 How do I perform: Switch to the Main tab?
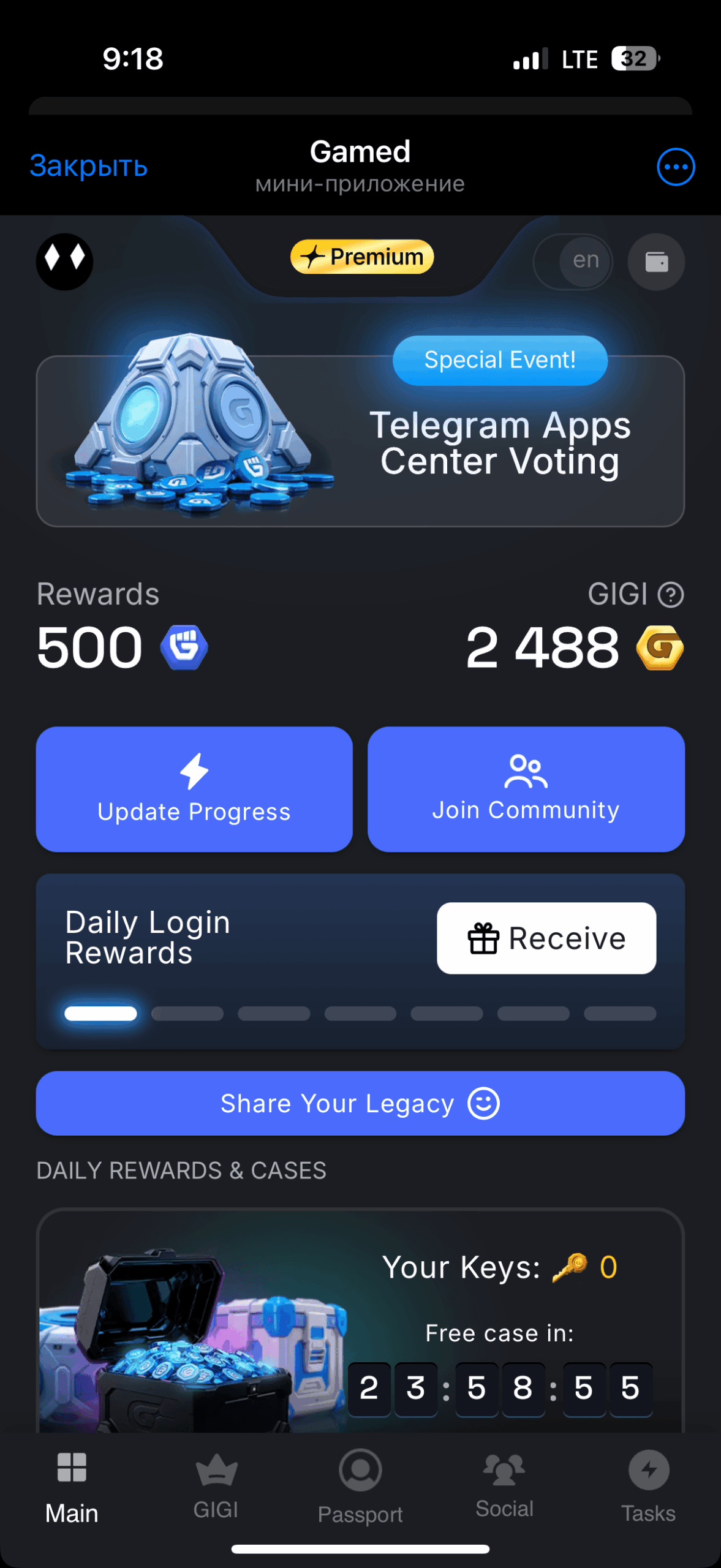[x=72, y=1487]
